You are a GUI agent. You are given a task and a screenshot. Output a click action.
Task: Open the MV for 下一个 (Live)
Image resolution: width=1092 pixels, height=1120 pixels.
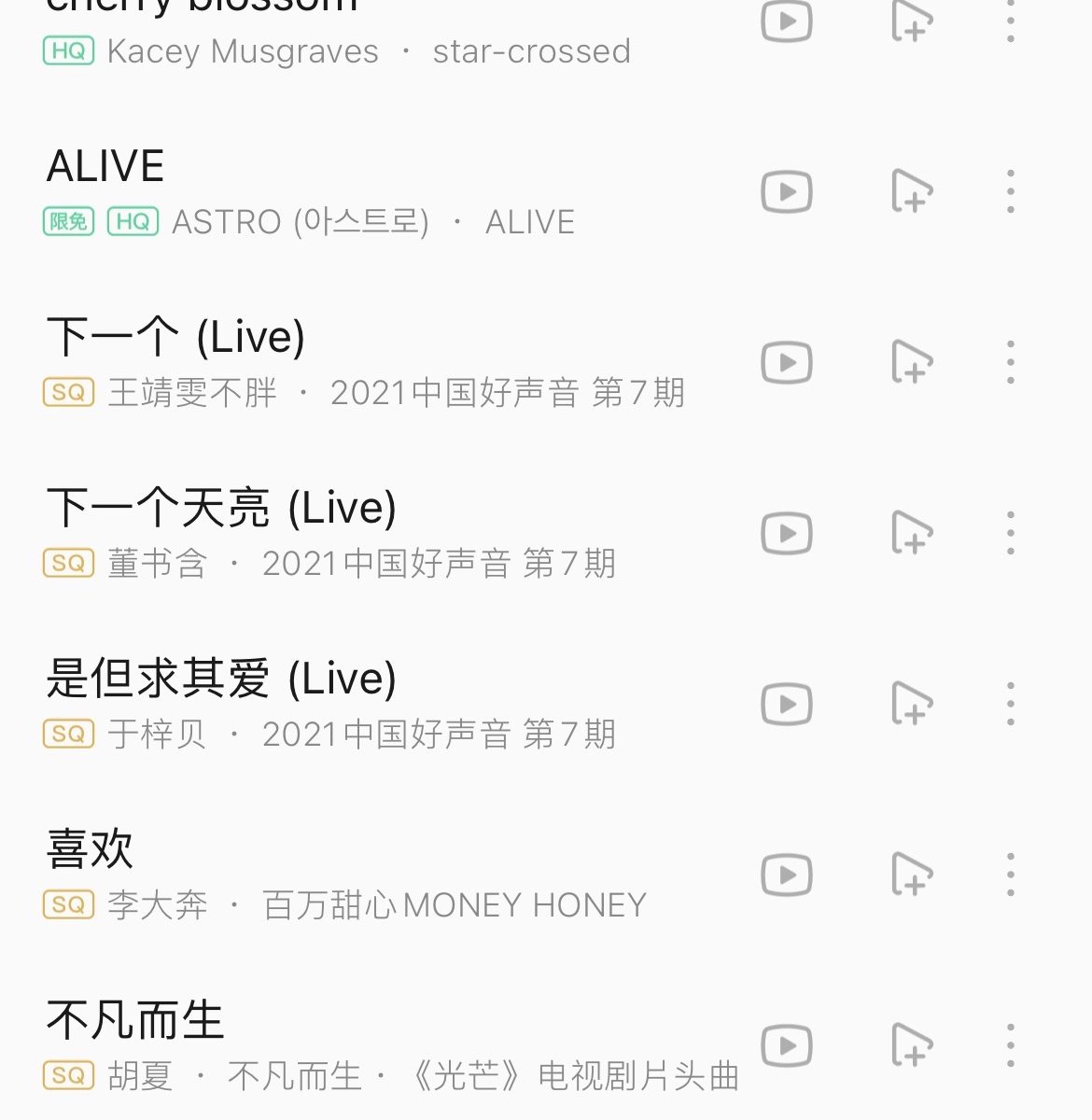tap(786, 362)
